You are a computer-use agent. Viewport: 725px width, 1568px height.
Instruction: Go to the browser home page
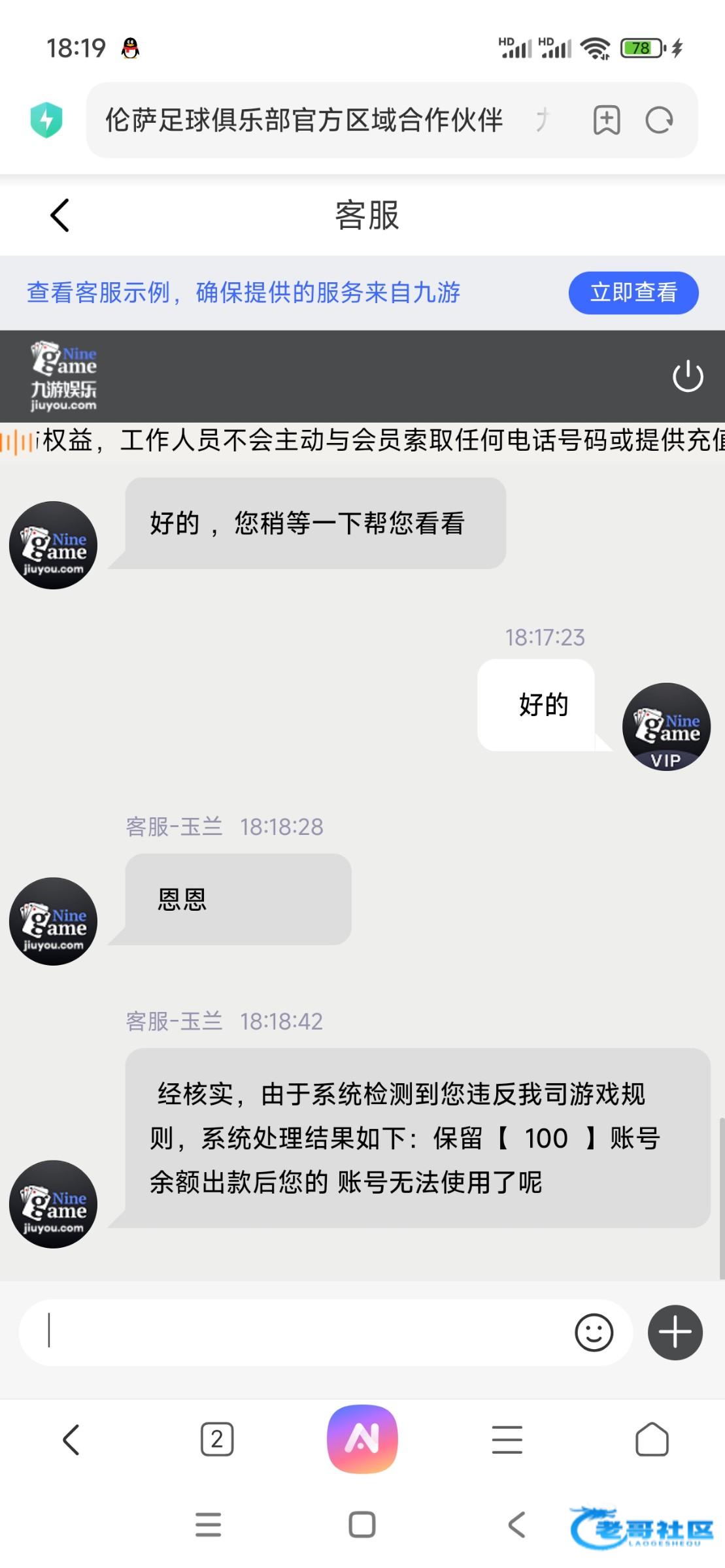(x=652, y=1440)
